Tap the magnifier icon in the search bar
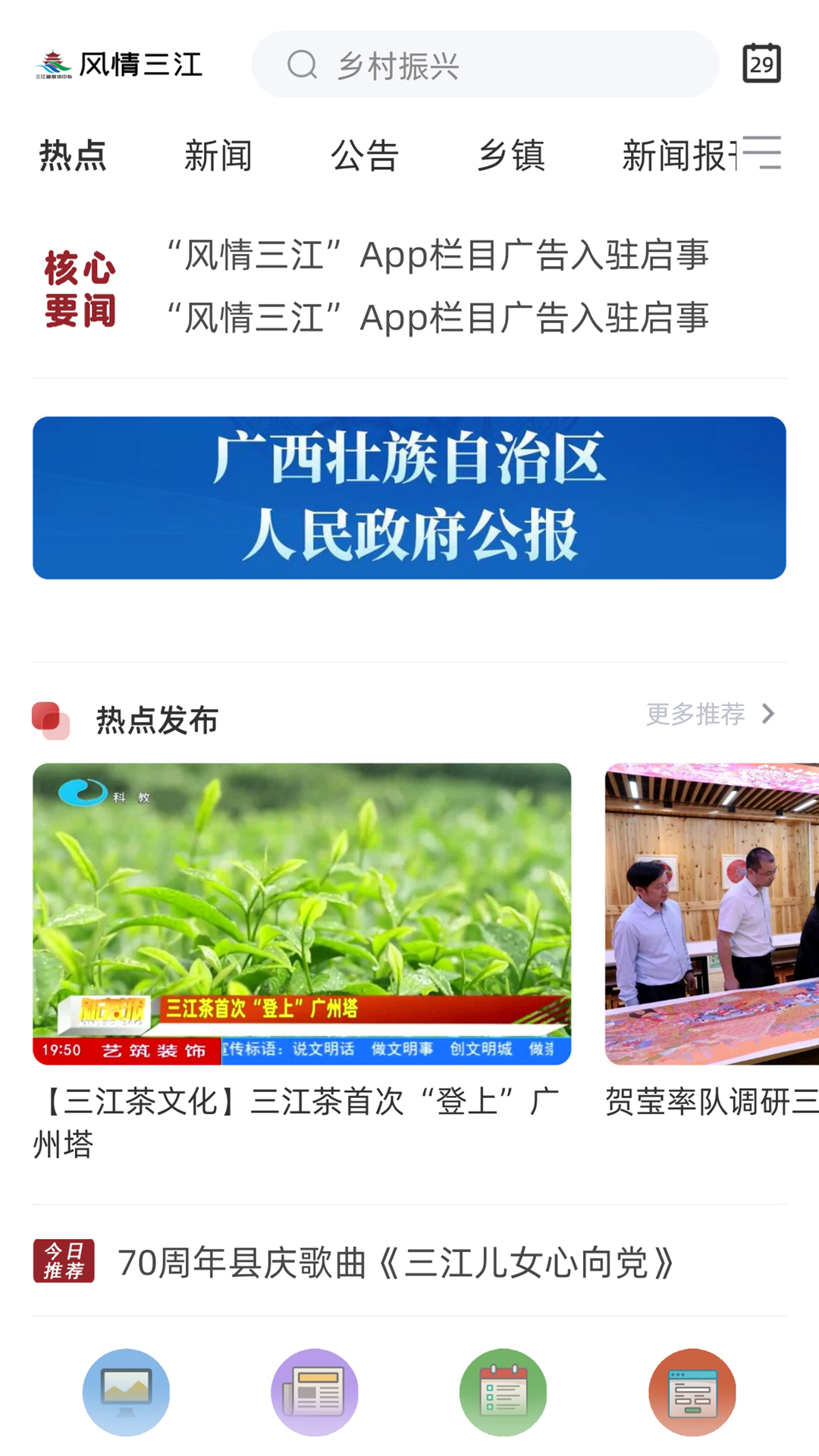The image size is (819, 1456). 303,66
